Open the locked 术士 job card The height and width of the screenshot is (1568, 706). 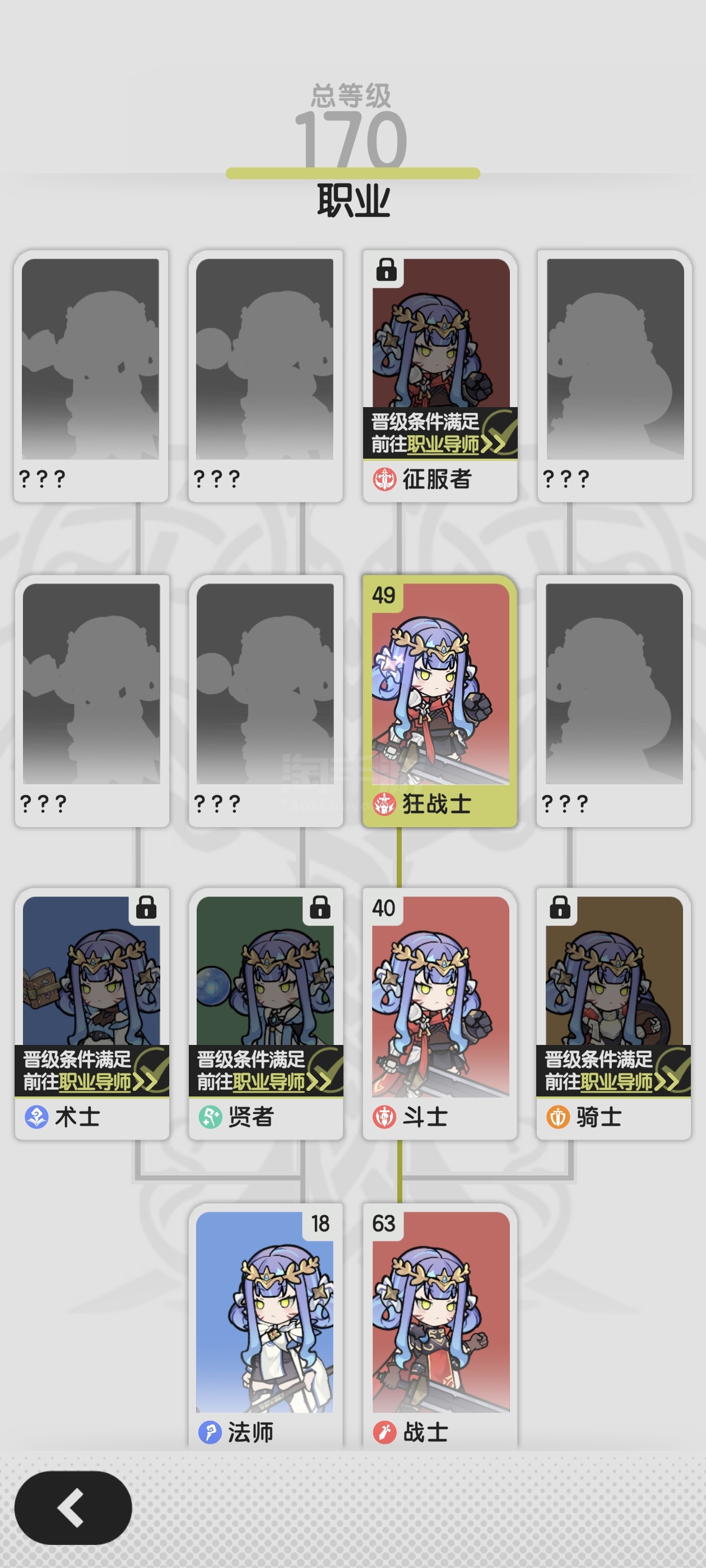(x=92, y=1014)
